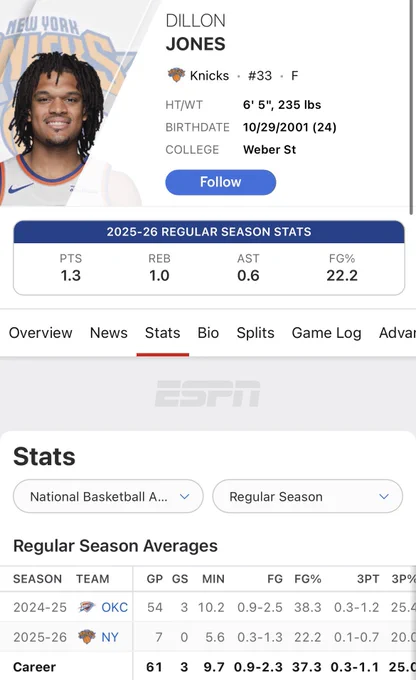Select the Stats tab
The height and width of the screenshot is (680, 416).
[x=162, y=333]
